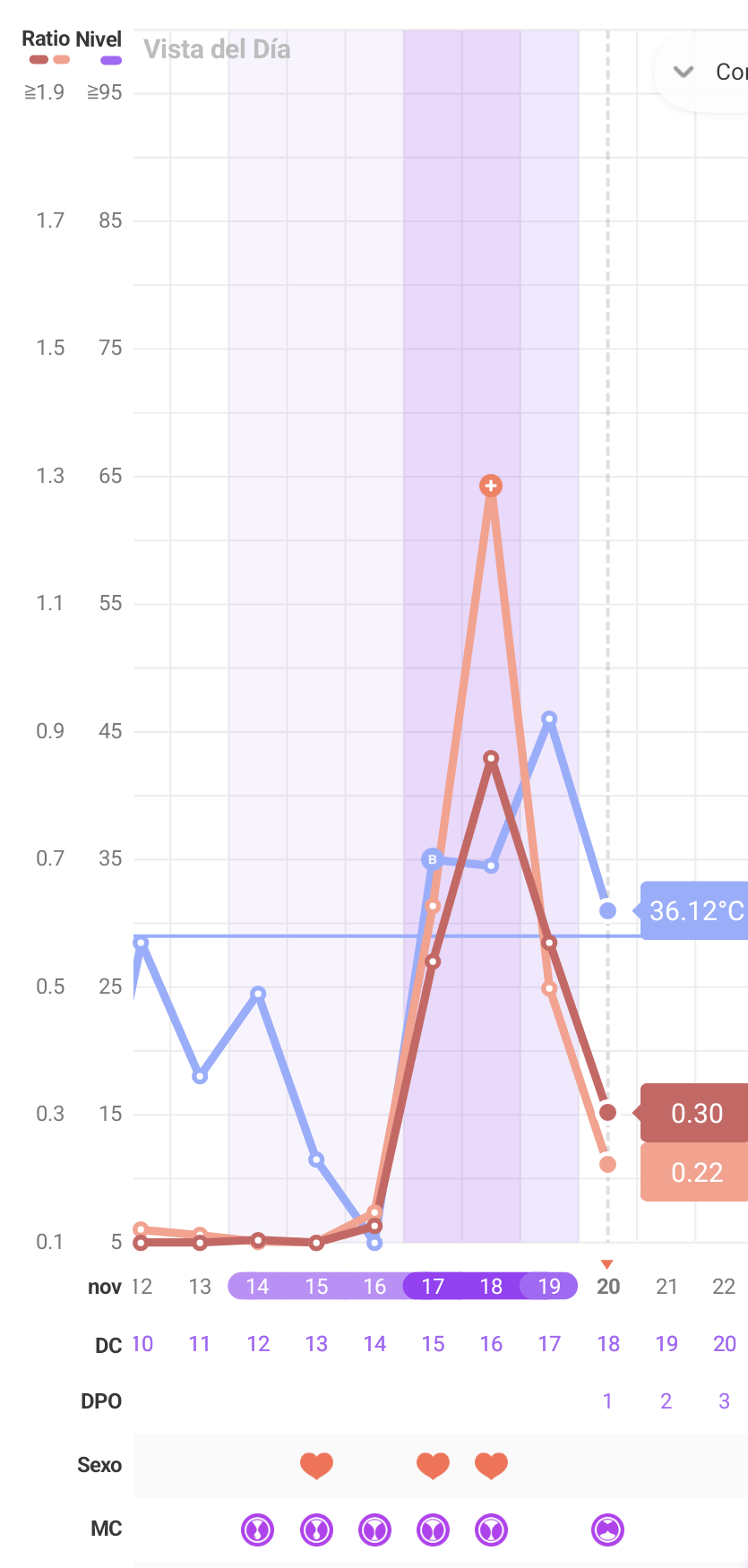Select nov 18 in the date strip
The height and width of the screenshot is (1568, 748).
(491, 1287)
